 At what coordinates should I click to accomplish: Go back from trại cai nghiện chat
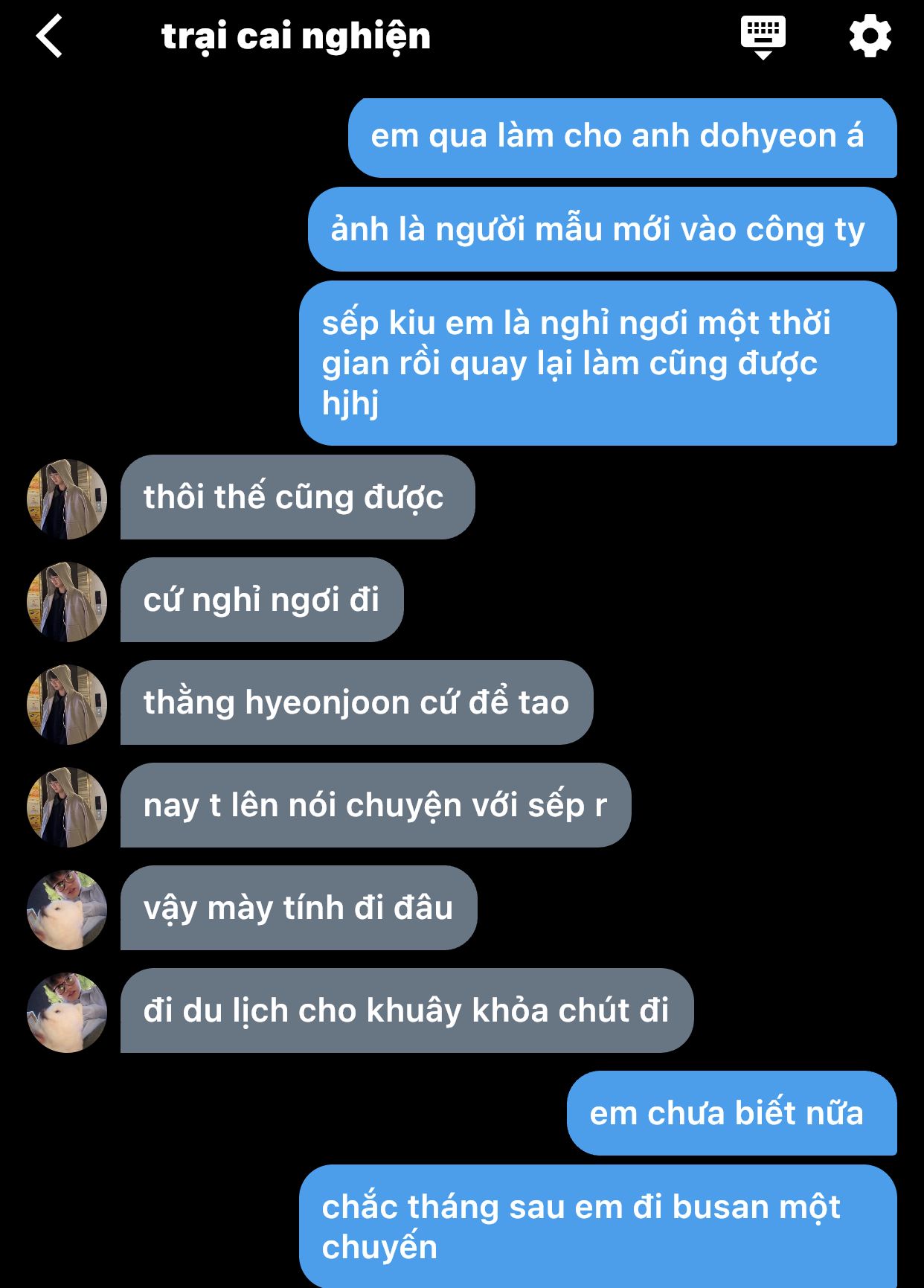click(x=49, y=36)
